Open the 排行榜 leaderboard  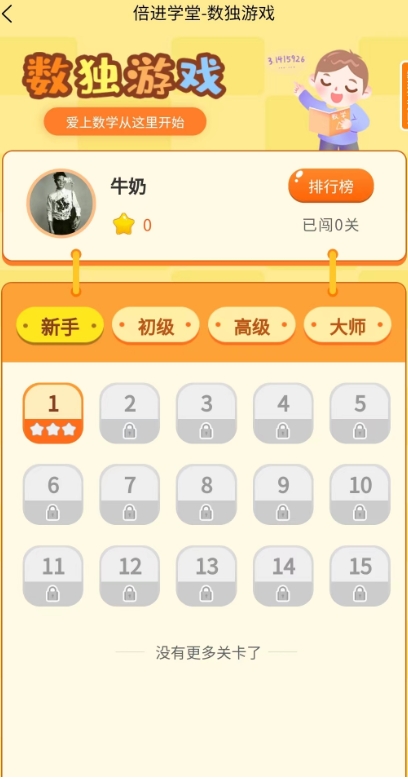click(331, 186)
